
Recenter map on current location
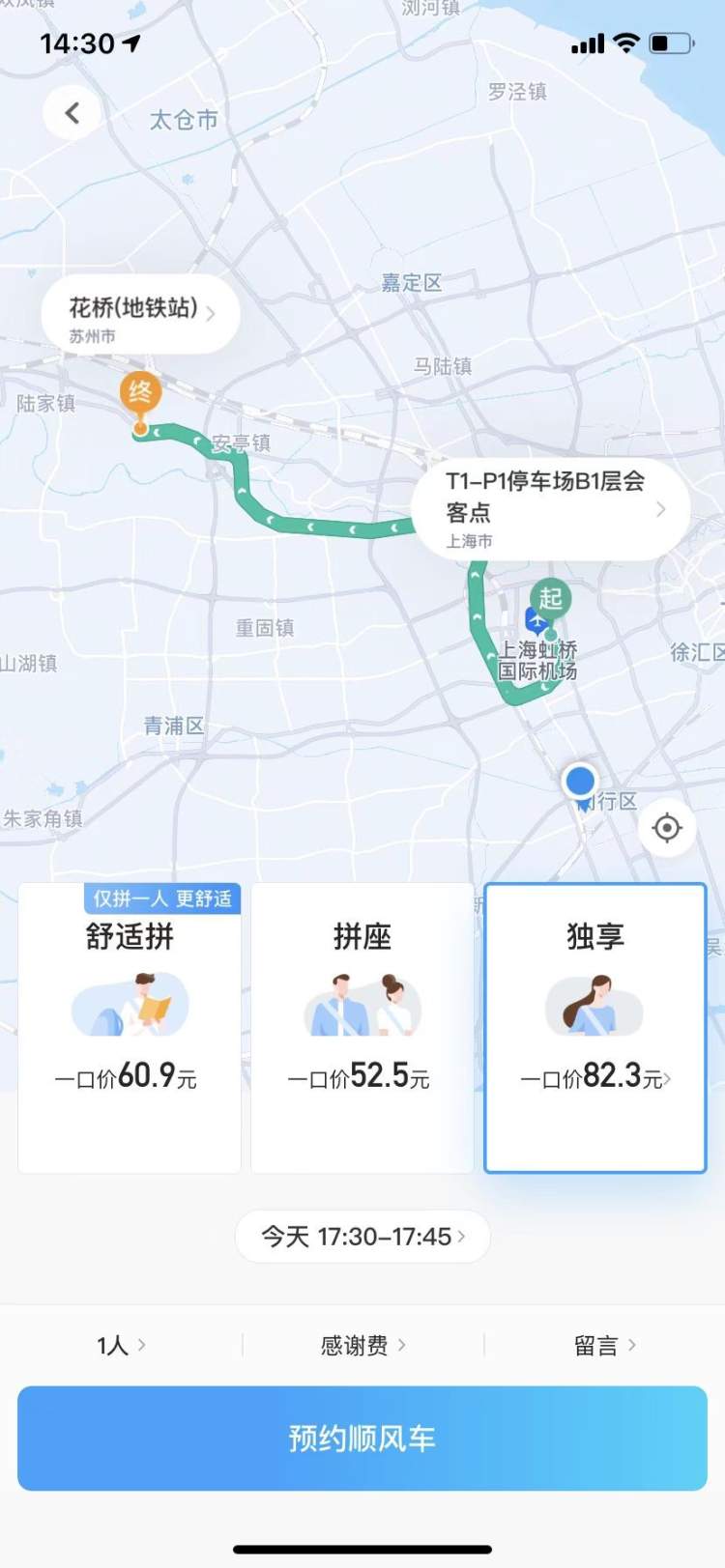666,828
